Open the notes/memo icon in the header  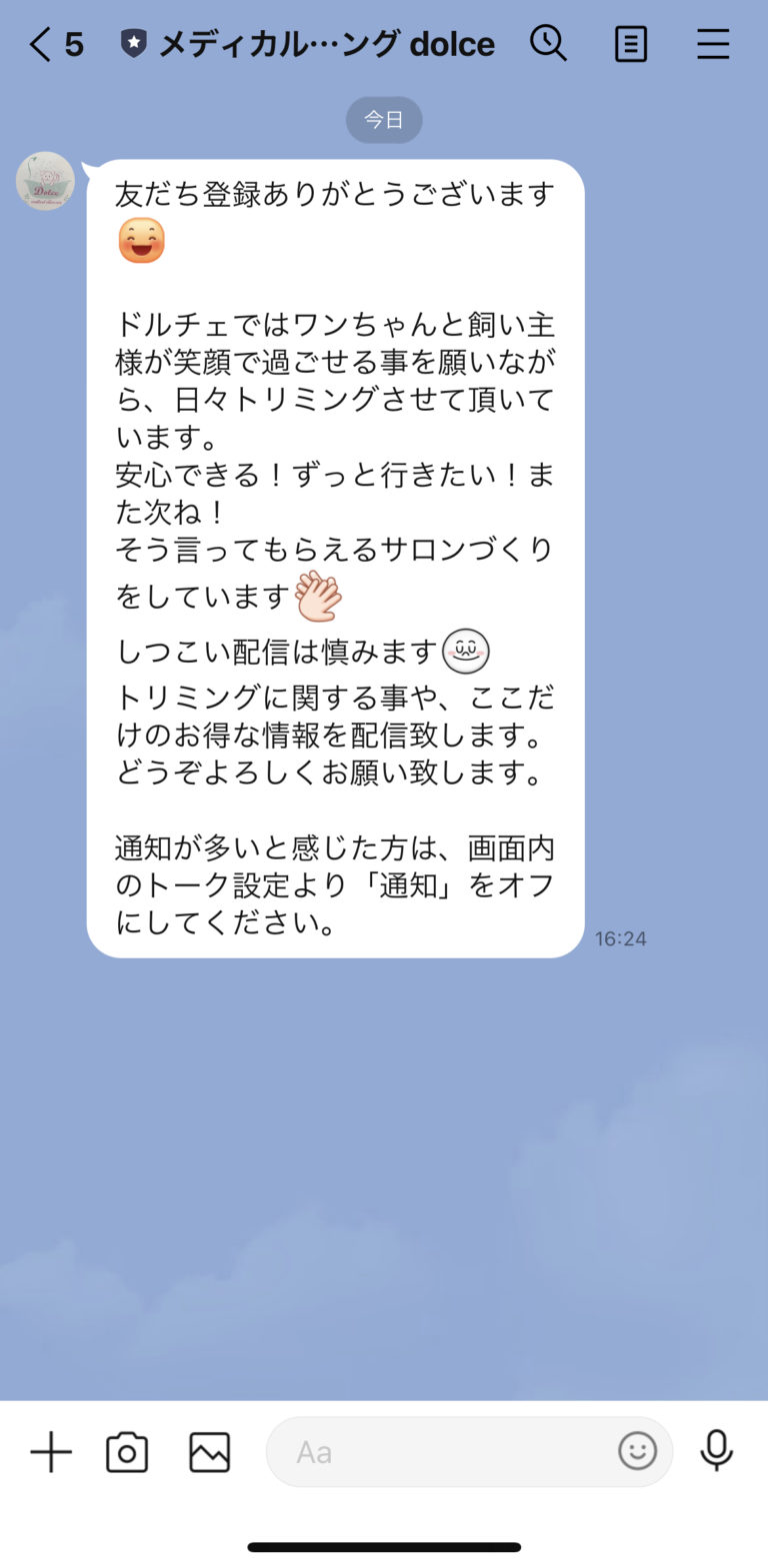click(x=631, y=44)
